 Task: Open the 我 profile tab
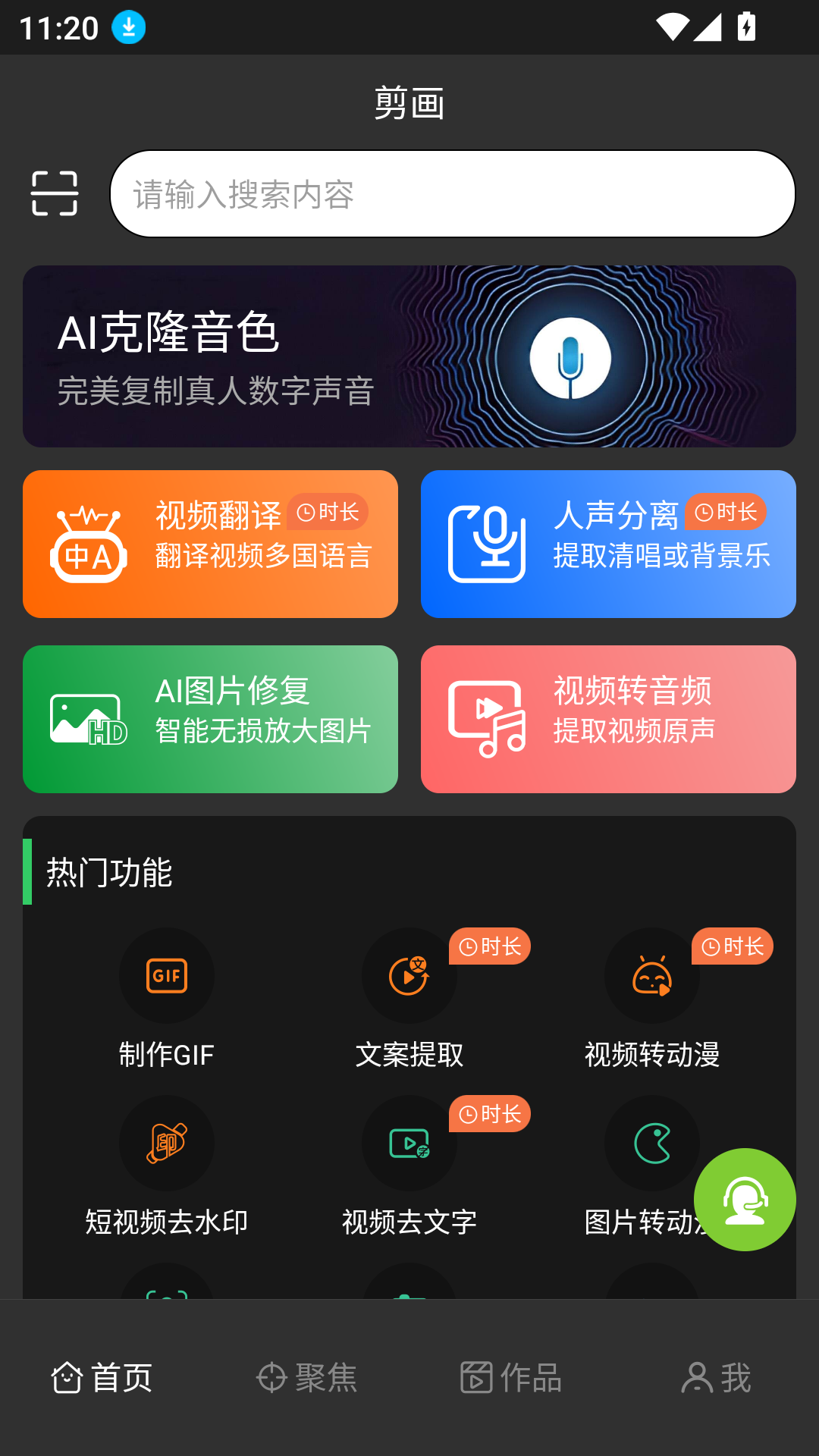coord(715,1379)
